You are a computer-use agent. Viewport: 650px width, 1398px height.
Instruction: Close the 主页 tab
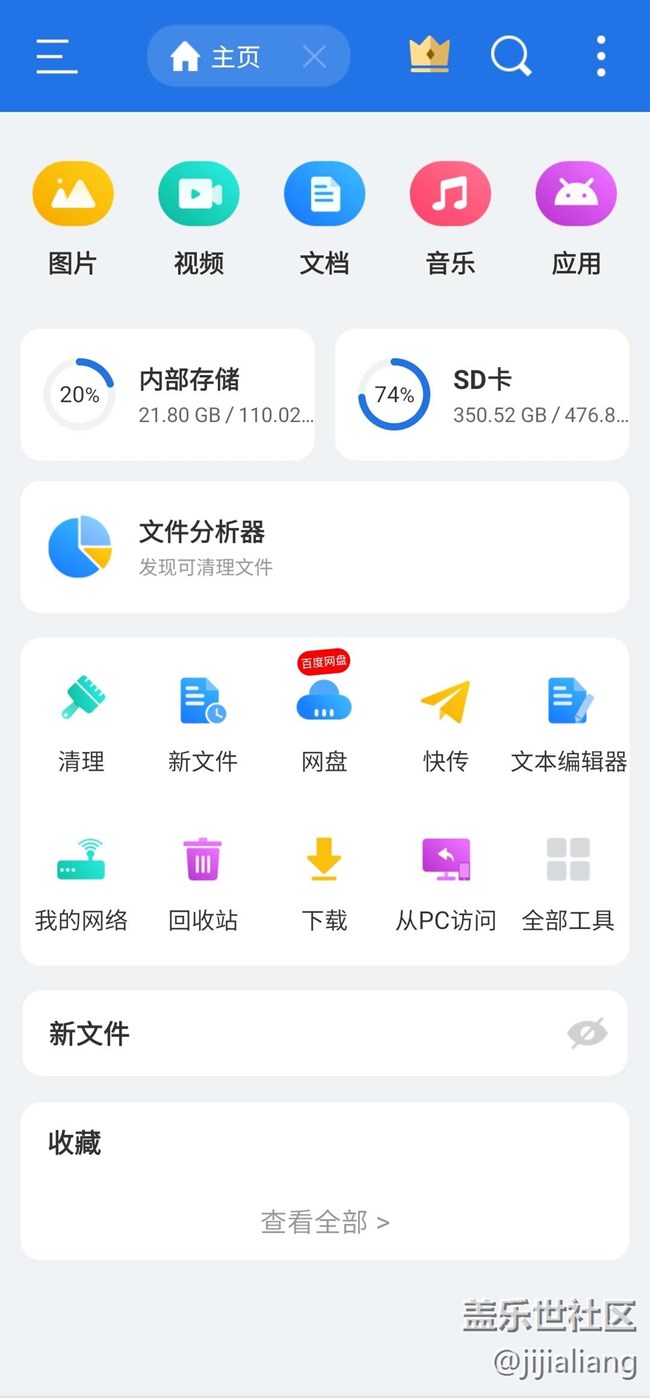pyautogui.click(x=314, y=57)
